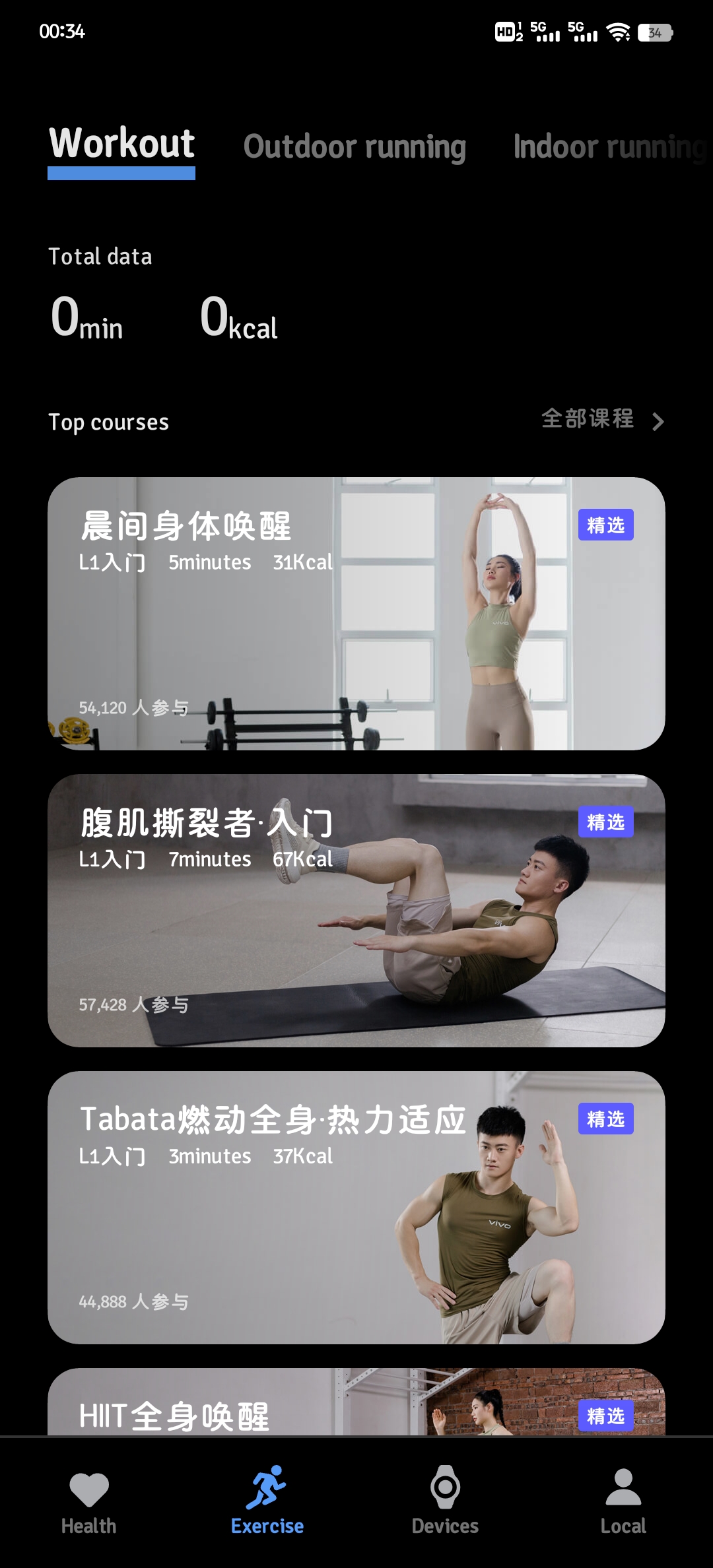Open the 腹肌撕裂者·入门 course card
The image size is (713, 1568).
coord(356,910)
